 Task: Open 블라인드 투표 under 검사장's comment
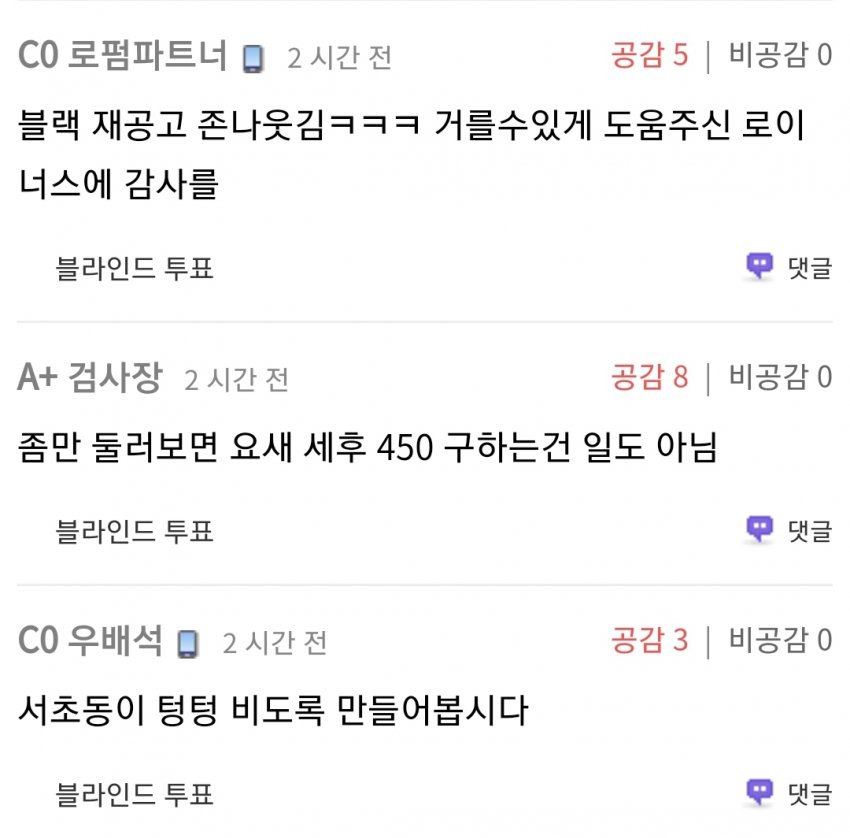[x=134, y=530]
